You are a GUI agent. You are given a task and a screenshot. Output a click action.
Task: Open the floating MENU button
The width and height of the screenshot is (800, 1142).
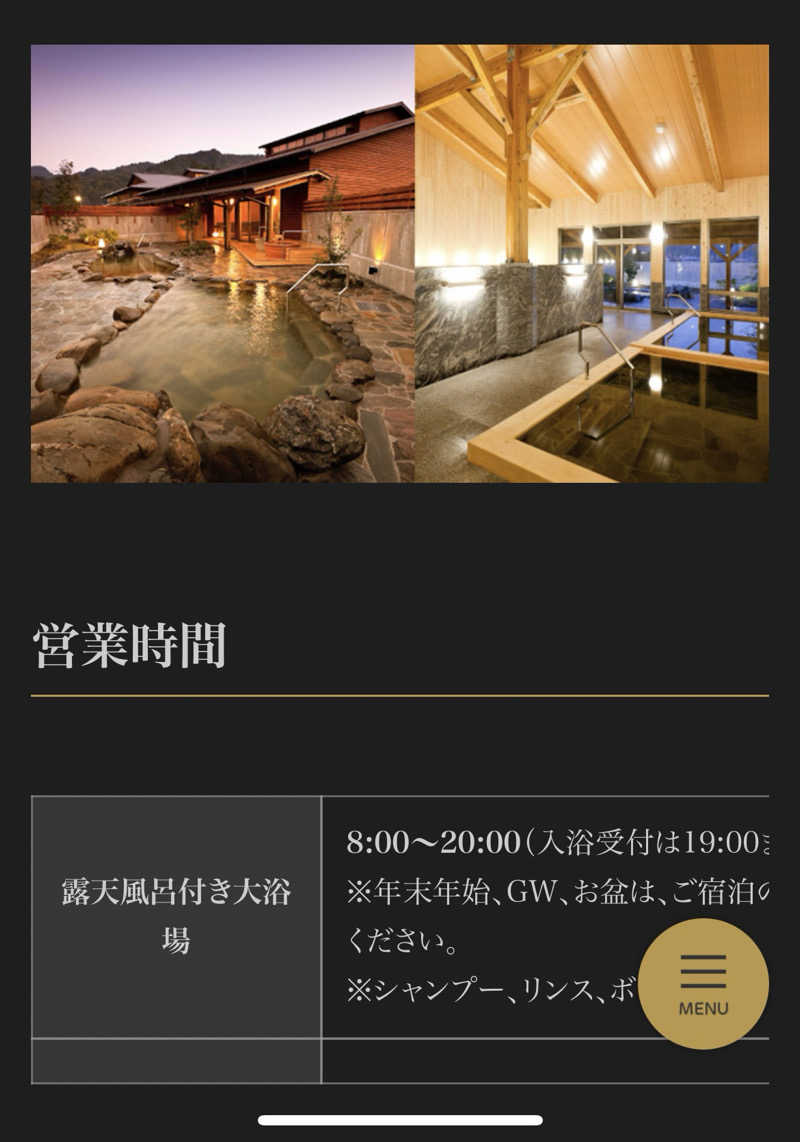click(x=703, y=983)
